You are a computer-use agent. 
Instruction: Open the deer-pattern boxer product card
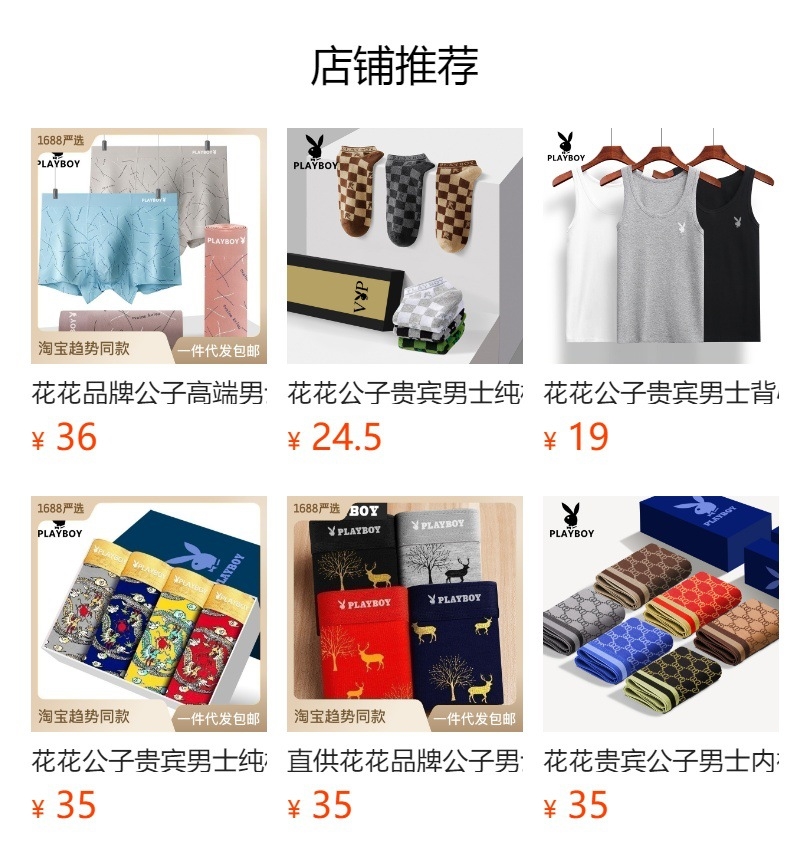[405, 614]
